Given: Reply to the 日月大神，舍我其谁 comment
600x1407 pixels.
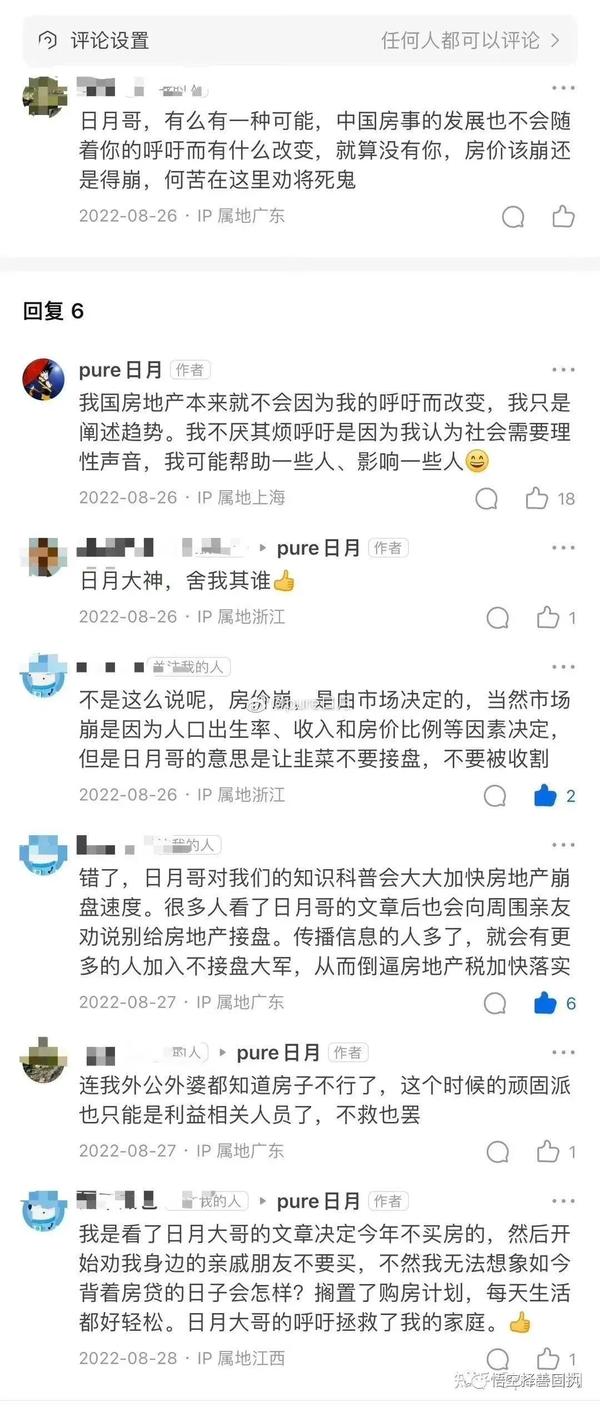Looking at the screenshot, I should 498,617.
